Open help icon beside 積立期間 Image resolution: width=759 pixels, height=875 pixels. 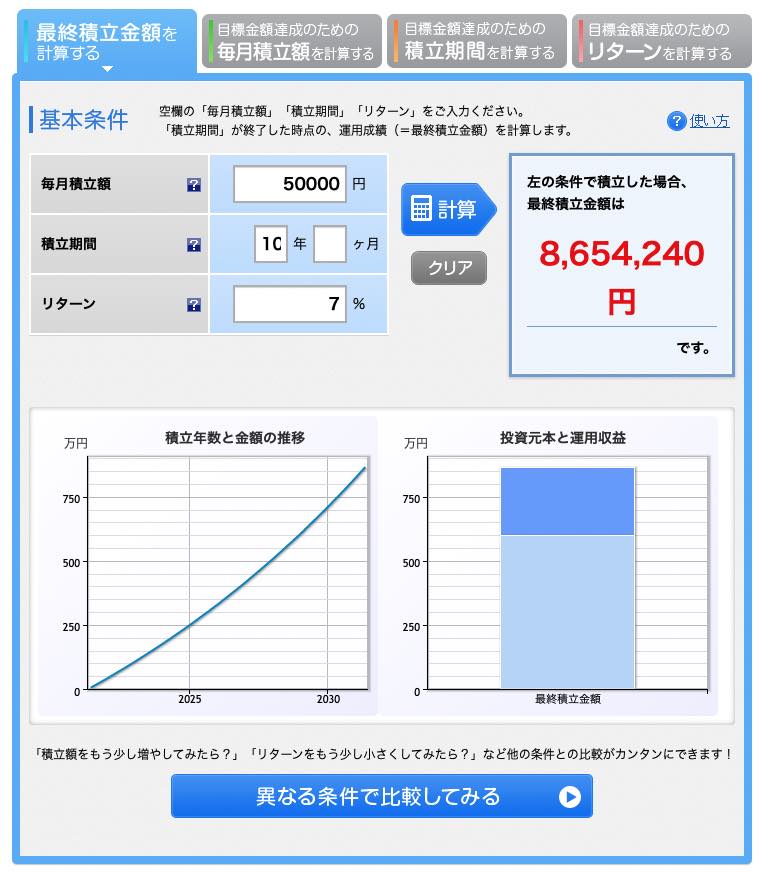194,245
